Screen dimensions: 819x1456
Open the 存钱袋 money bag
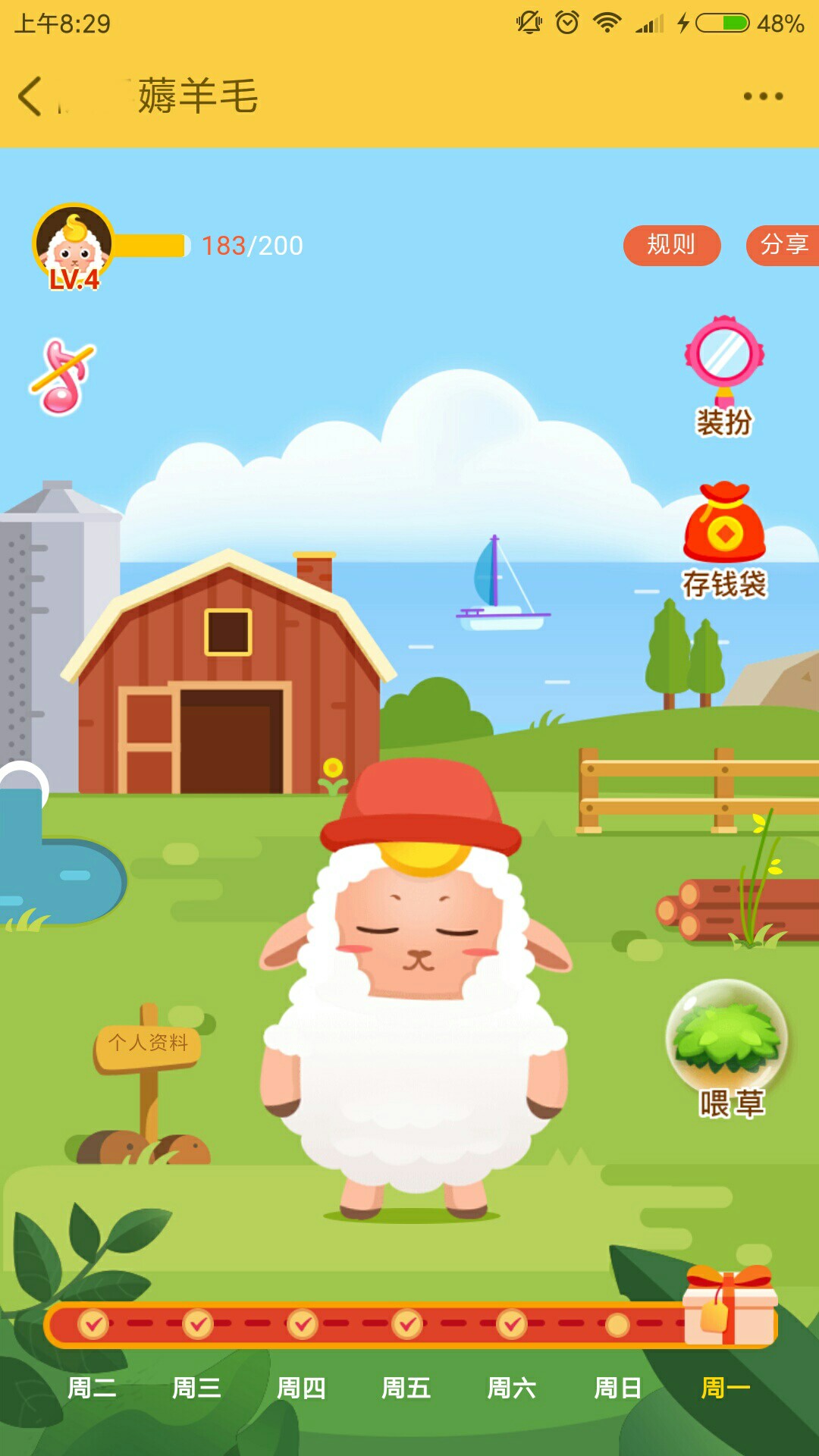pos(724,540)
